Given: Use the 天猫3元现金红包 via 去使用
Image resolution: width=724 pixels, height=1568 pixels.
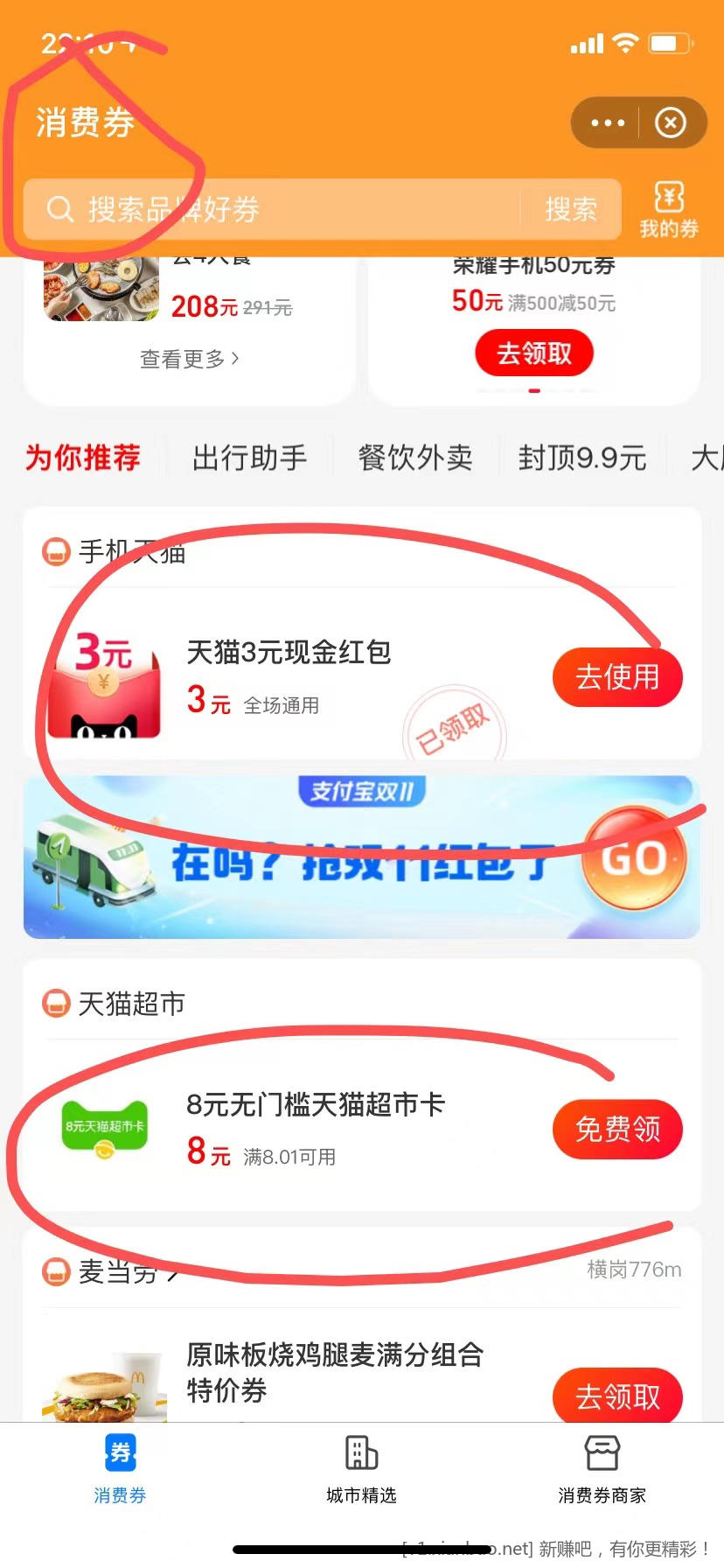Looking at the screenshot, I should click(x=617, y=677).
